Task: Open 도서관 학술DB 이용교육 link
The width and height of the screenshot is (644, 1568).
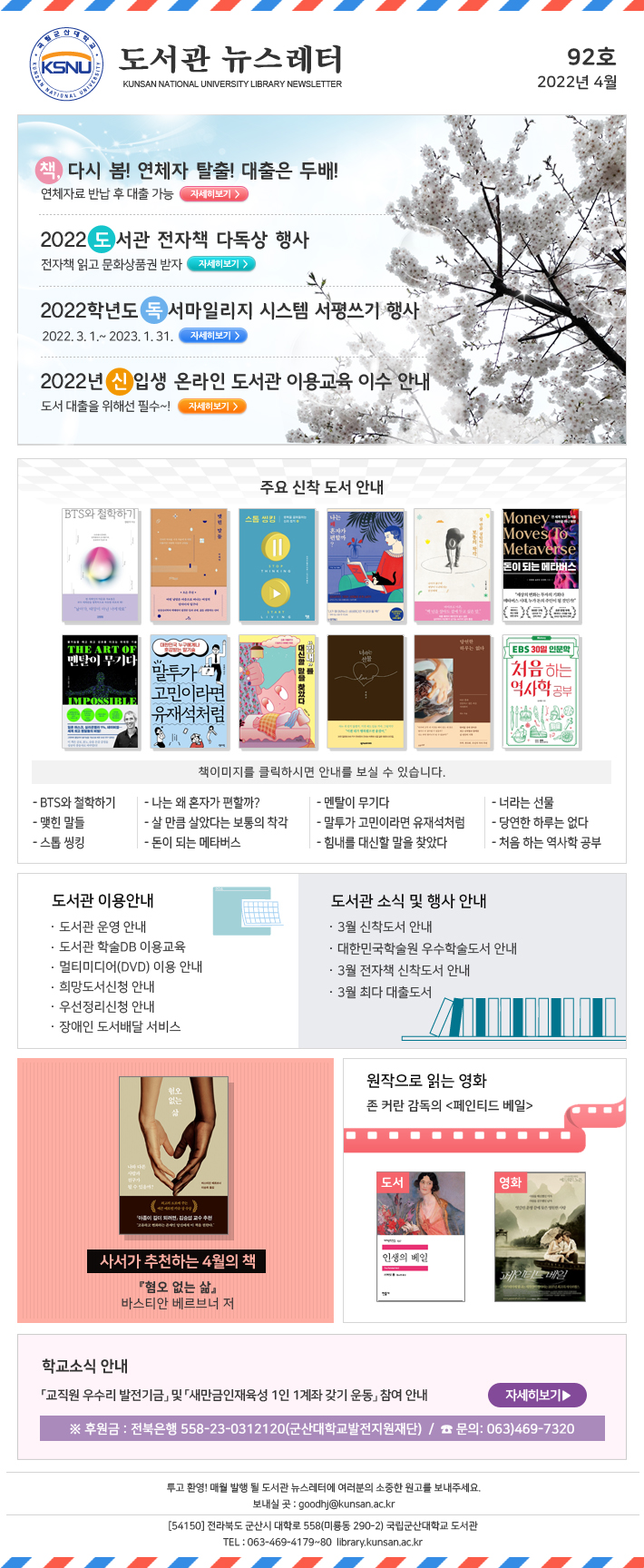Action: pyautogui.click(x=122, y=946)
